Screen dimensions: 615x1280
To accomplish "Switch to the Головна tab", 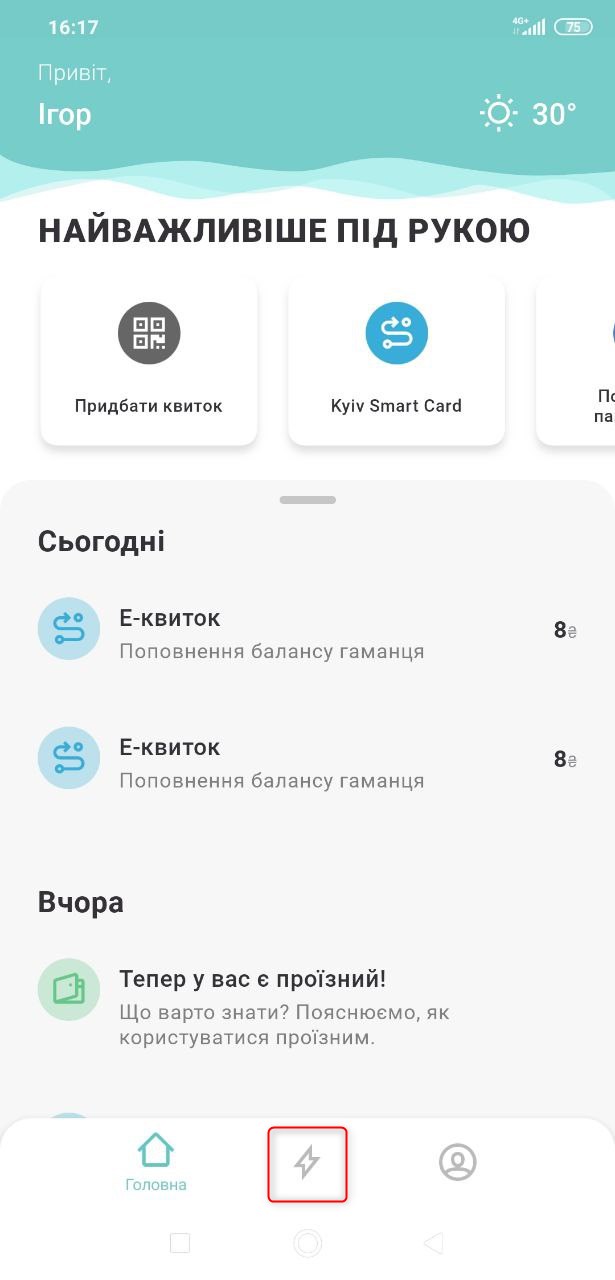I will click(156, 1163).
